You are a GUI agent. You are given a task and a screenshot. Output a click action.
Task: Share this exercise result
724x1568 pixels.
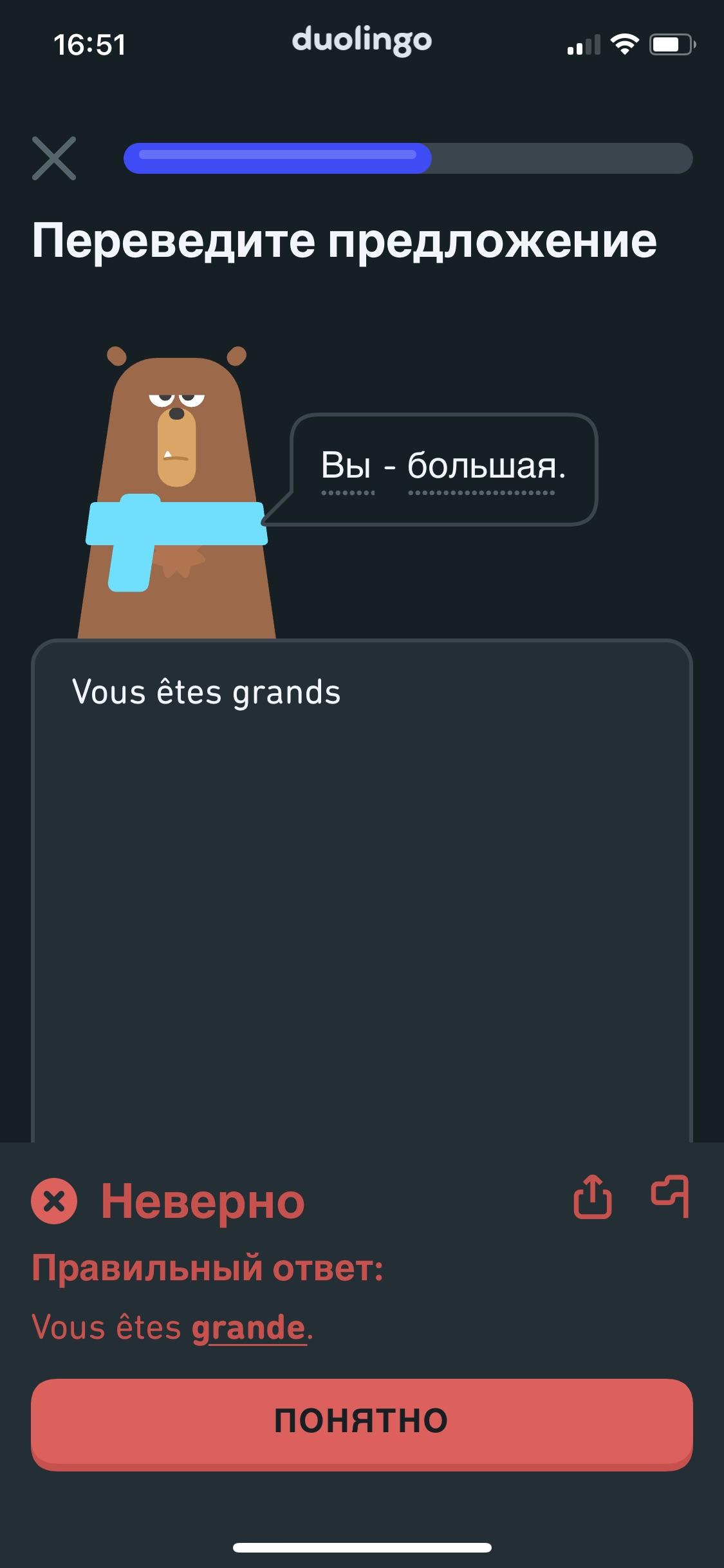pyautogui.click(x=592, y=1197)
